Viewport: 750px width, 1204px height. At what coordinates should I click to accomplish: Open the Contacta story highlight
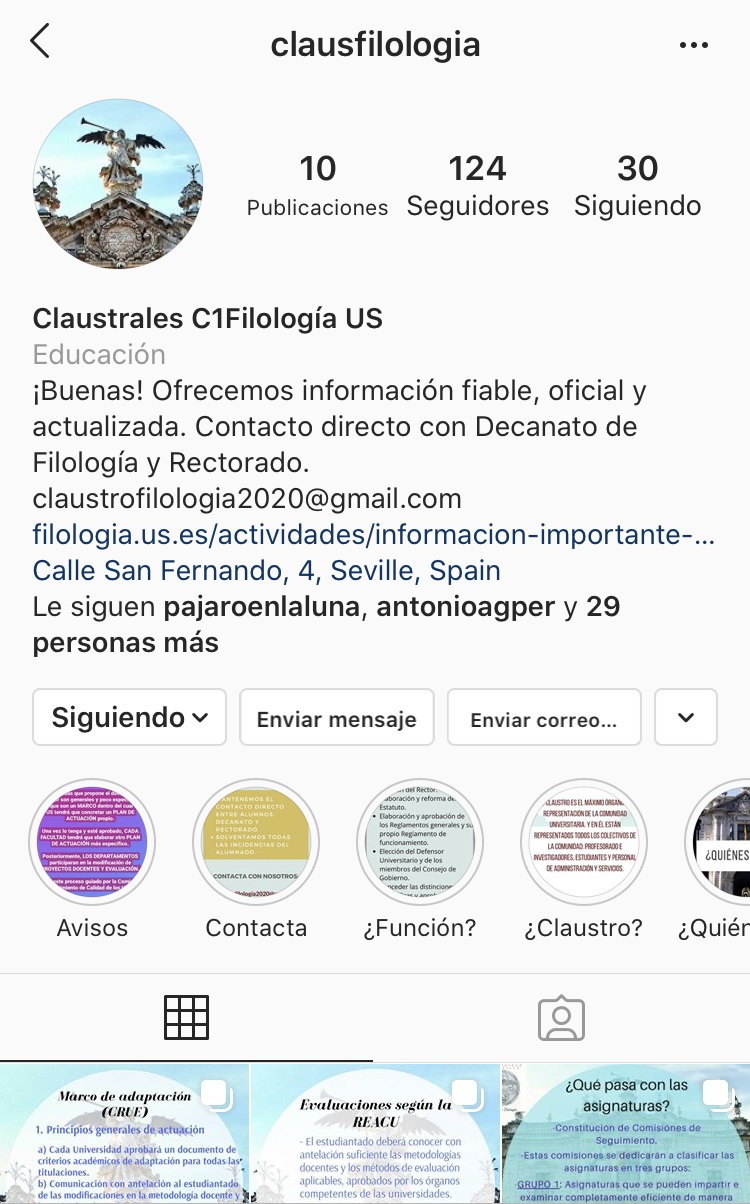coord(256,842)
